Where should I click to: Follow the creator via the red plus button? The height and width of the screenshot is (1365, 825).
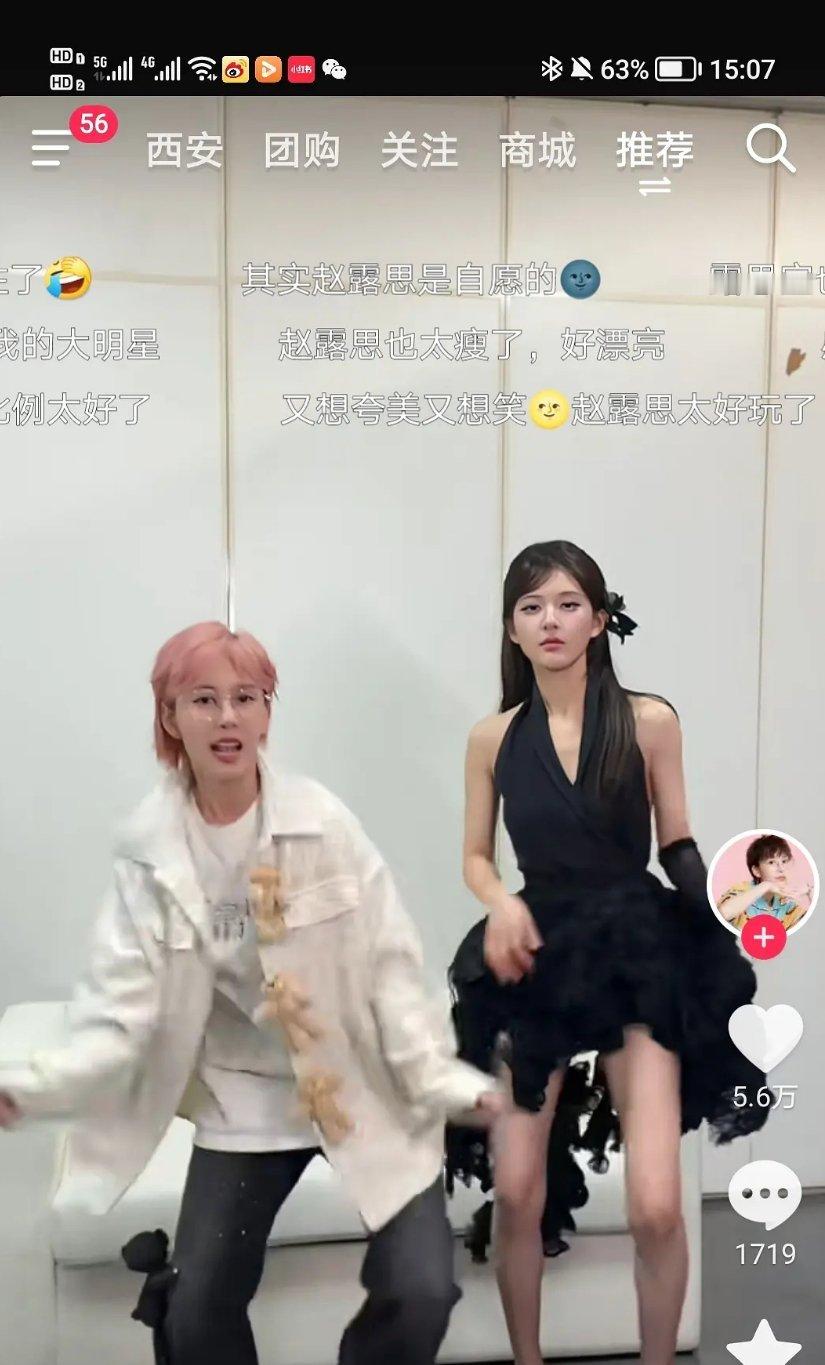[763, 940]
